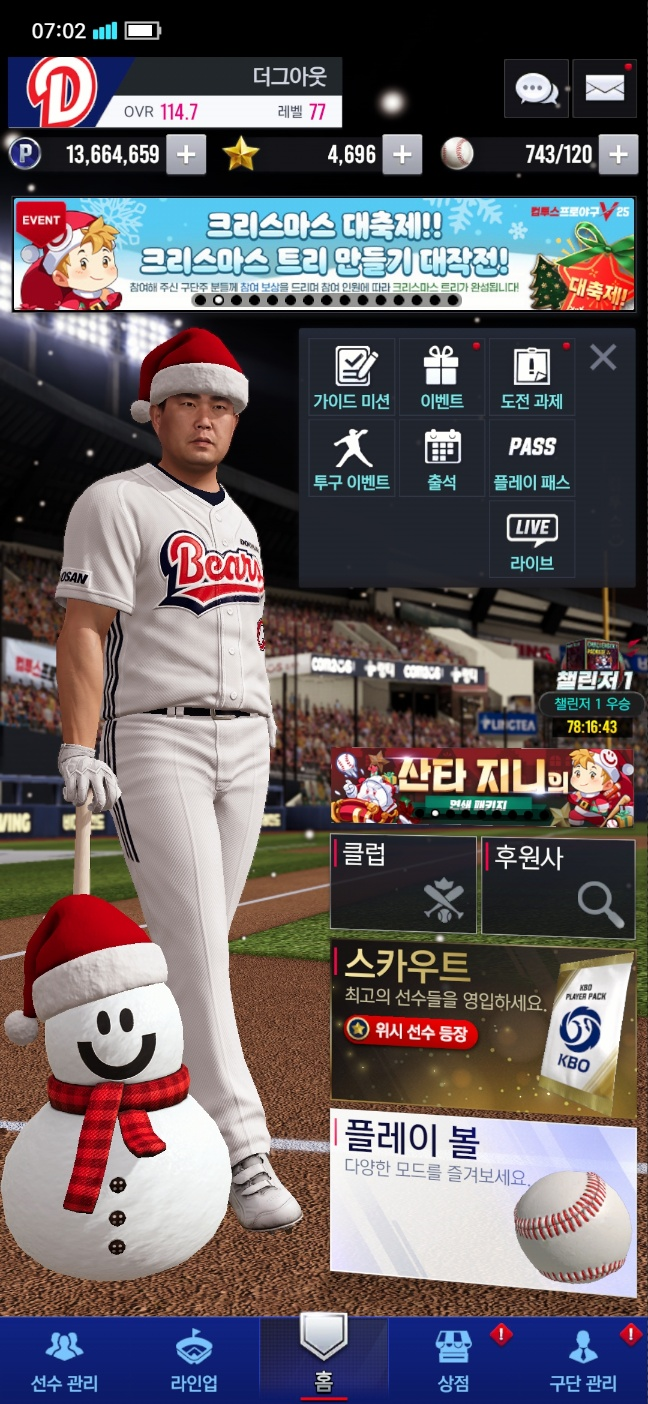Open the 스카우트 player pack card
The width and height of the screenshot is (648, 1404).
pyautogui.click(x=482, y=1027)
